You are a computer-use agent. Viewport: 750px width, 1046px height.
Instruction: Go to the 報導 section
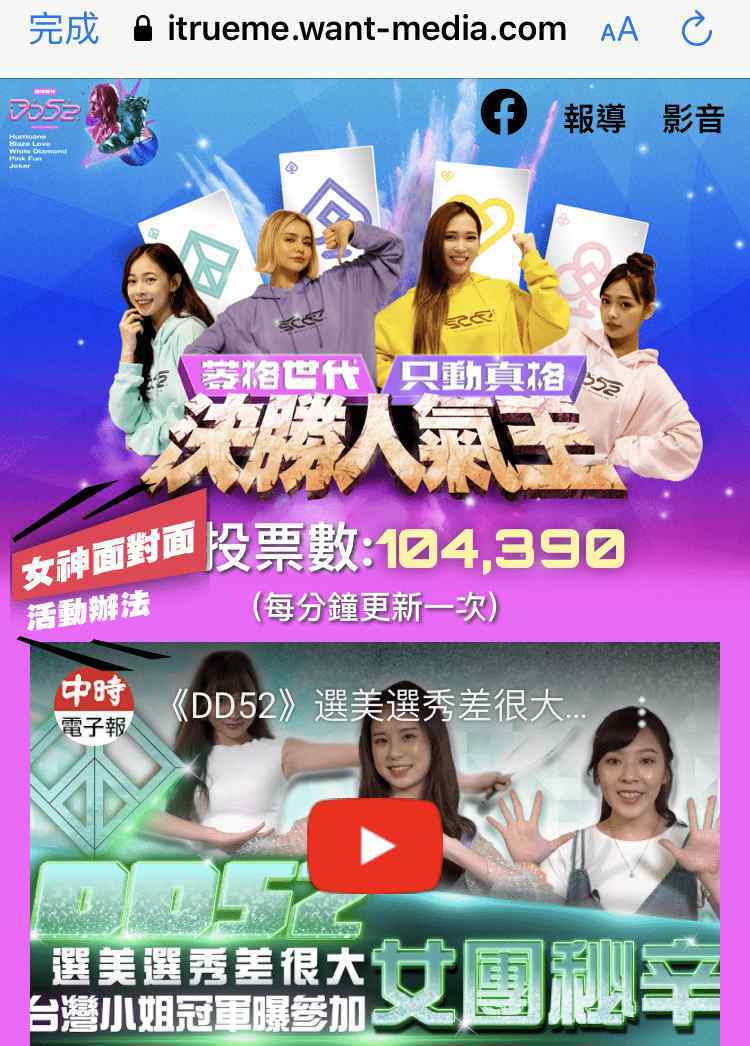tap(594, 119)
